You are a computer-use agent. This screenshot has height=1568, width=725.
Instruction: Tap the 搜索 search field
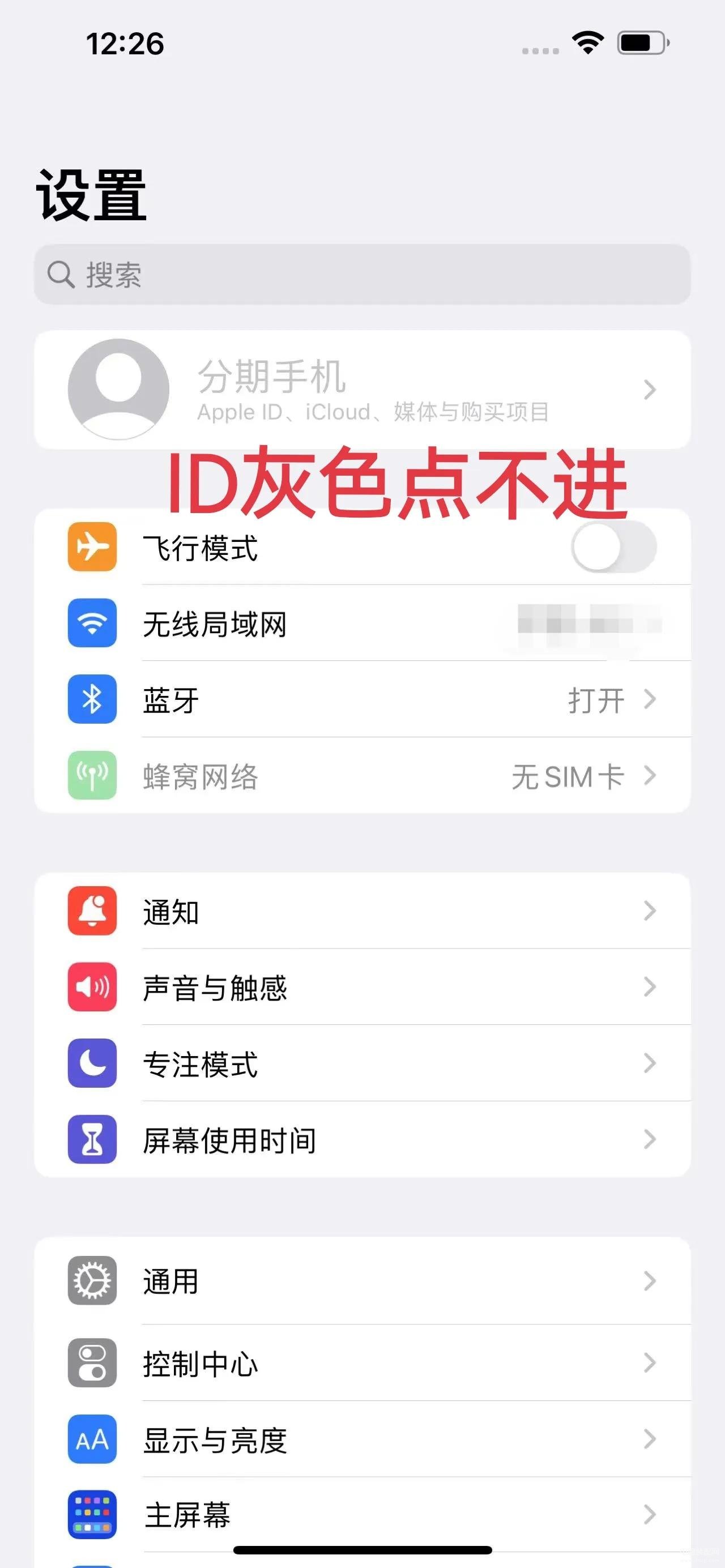362,275
